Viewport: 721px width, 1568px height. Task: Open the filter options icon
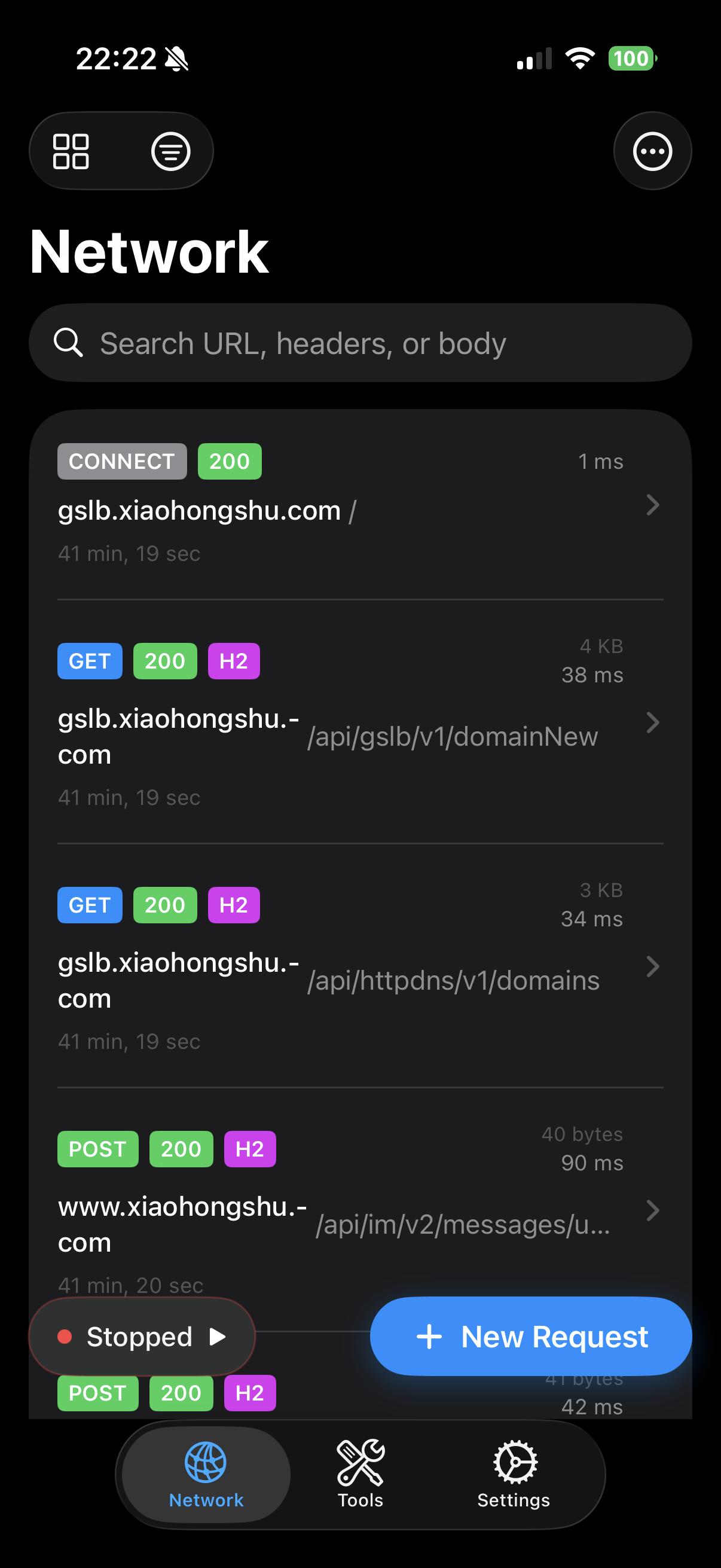[170, 151]
